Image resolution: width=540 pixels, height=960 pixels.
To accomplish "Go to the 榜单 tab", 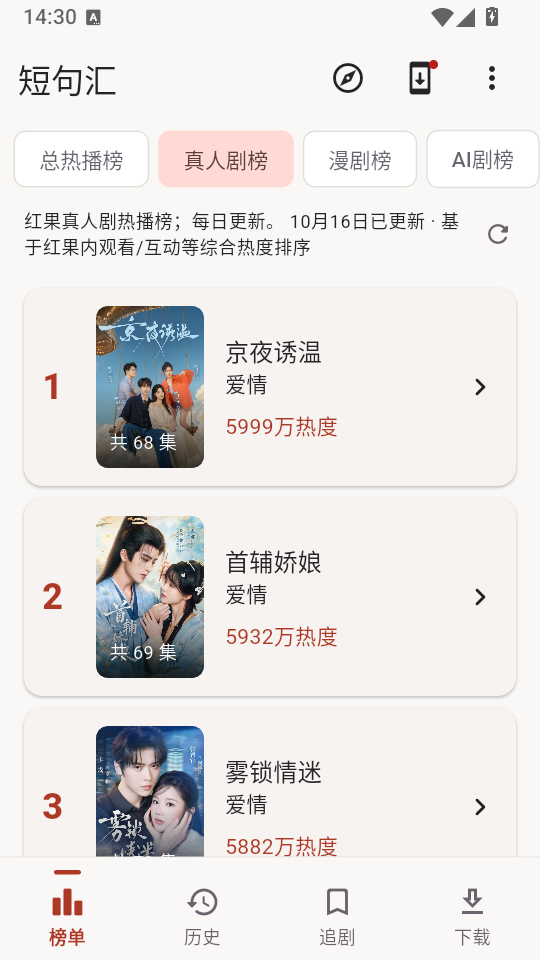I will [67, 909].
